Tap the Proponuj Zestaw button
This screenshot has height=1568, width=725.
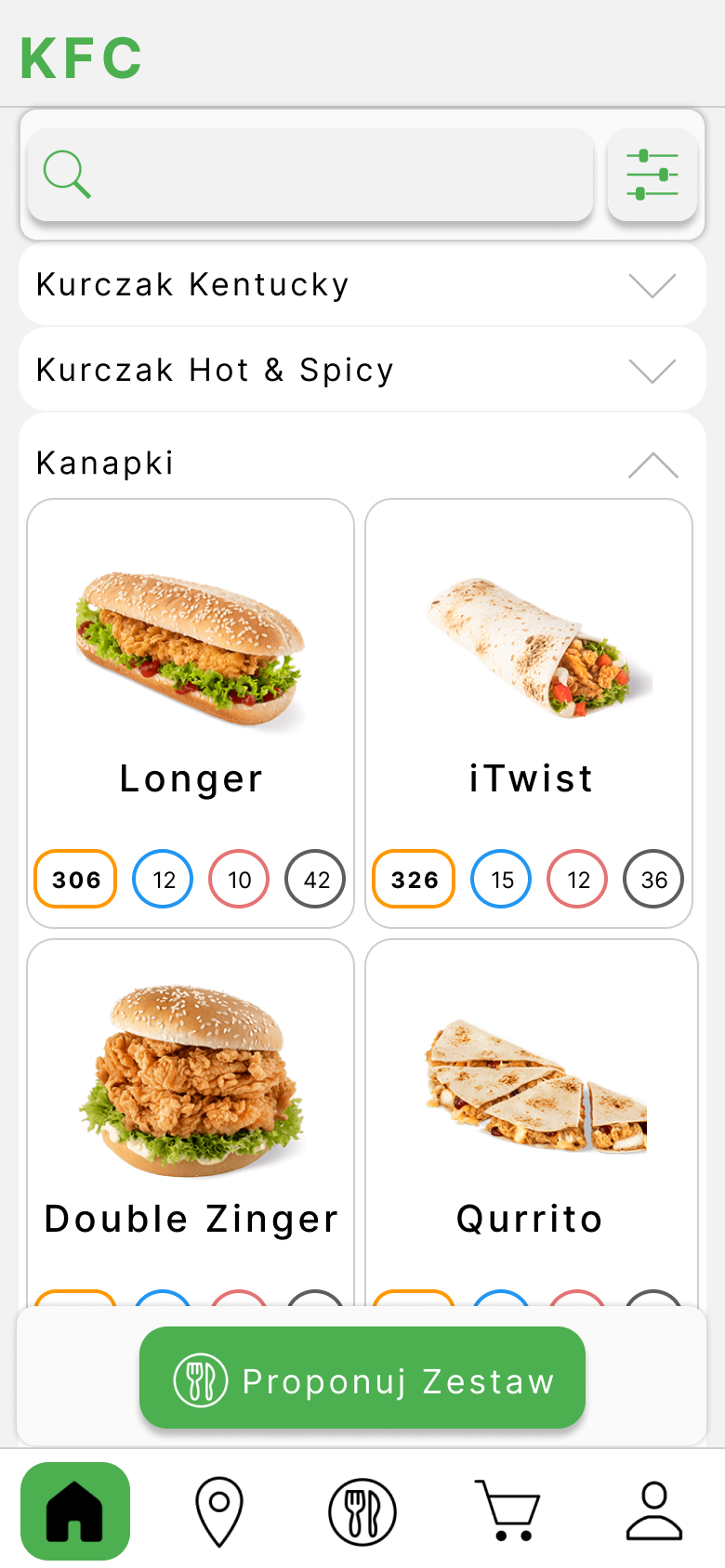(362, 1379)
